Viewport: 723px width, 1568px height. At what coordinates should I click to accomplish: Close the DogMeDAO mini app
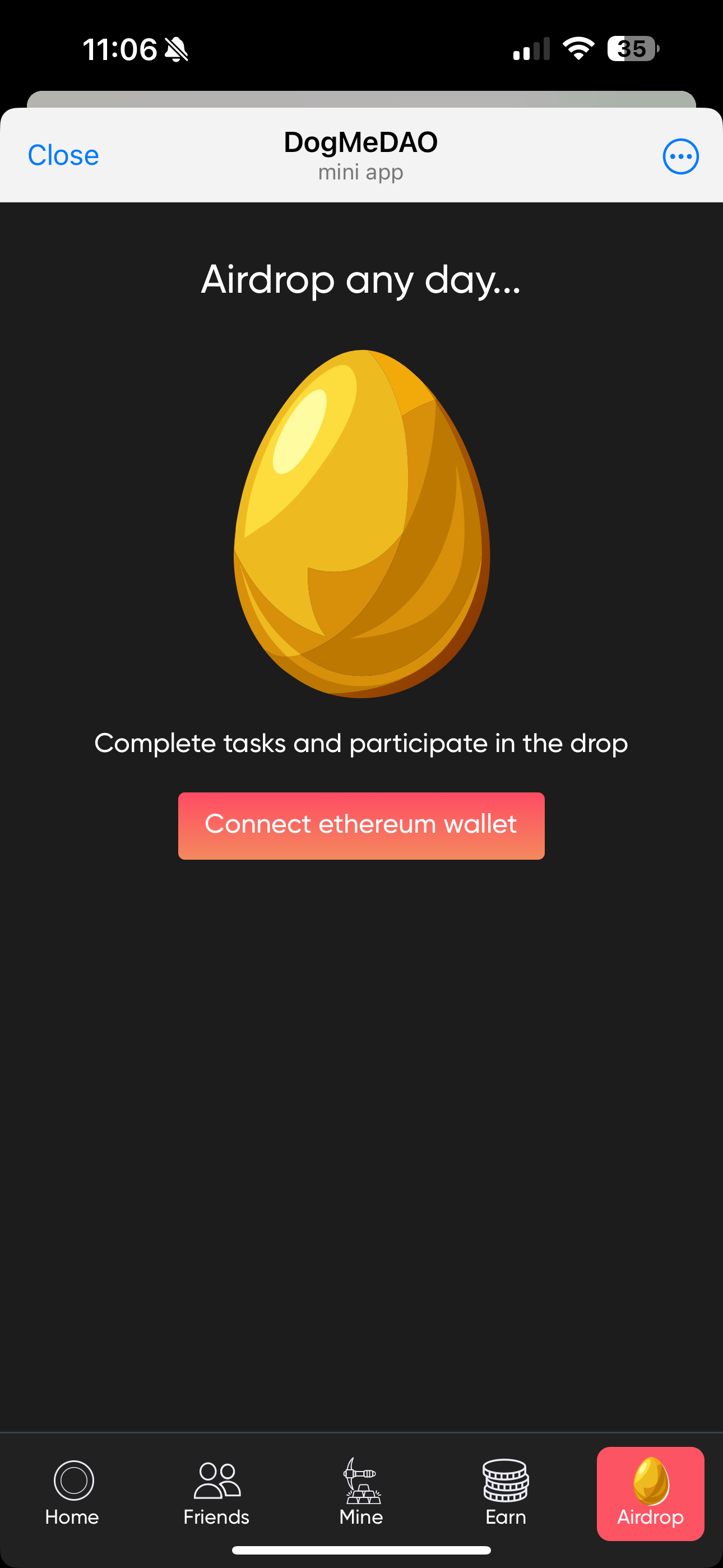pyautogui.click(x=63, y=155)
